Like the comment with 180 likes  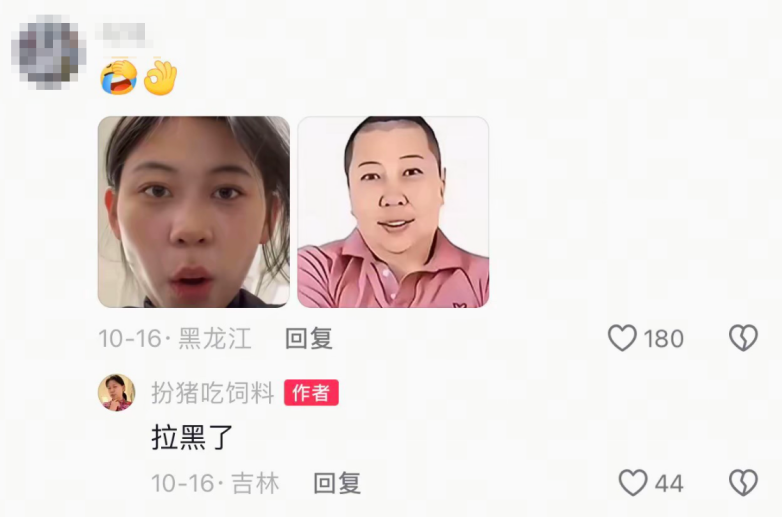click(x=623, y=339)
